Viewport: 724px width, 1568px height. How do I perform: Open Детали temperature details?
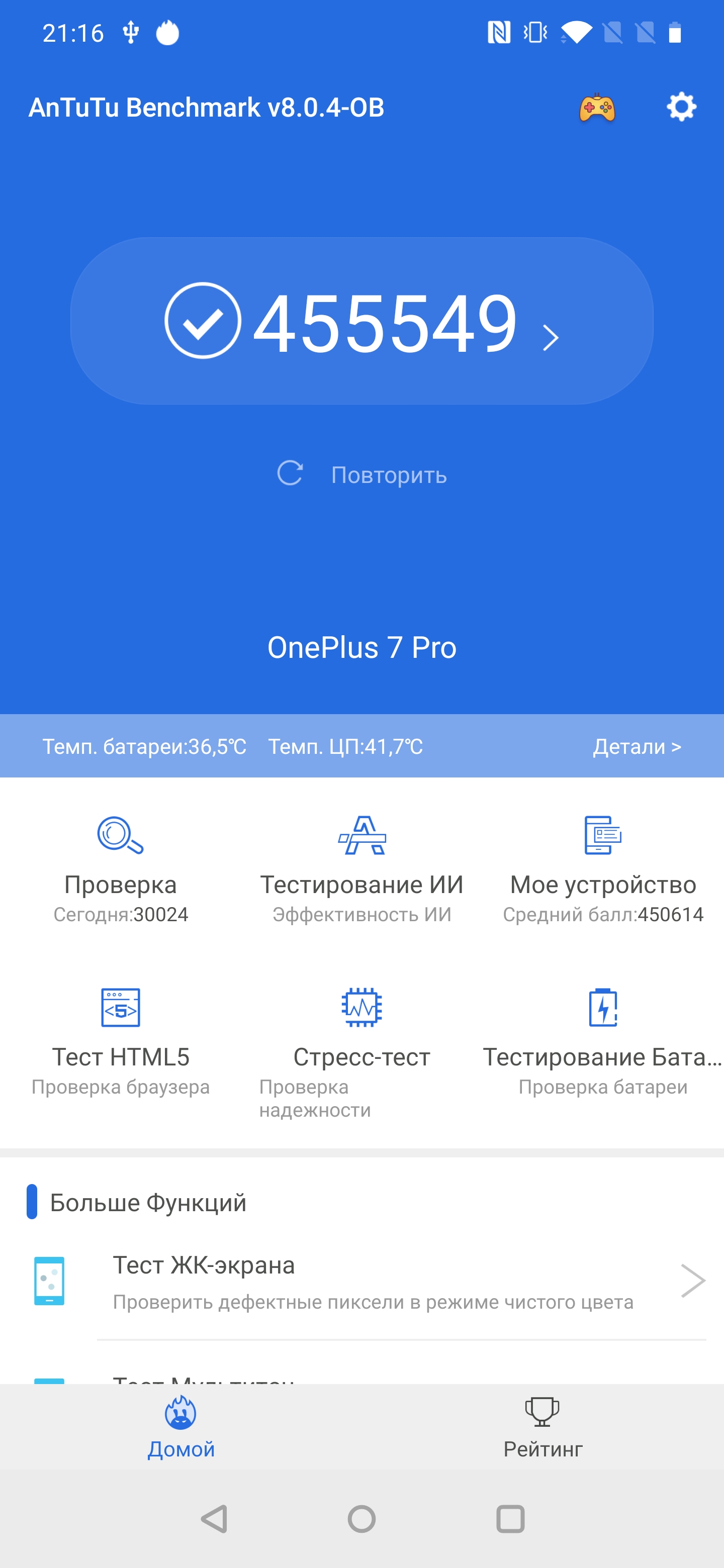tap(637, 746)
